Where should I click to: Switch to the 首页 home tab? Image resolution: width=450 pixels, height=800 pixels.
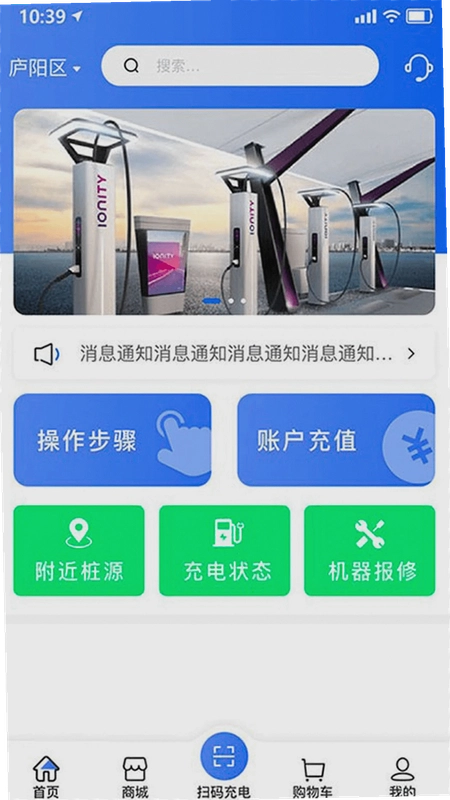coord(46,777)
